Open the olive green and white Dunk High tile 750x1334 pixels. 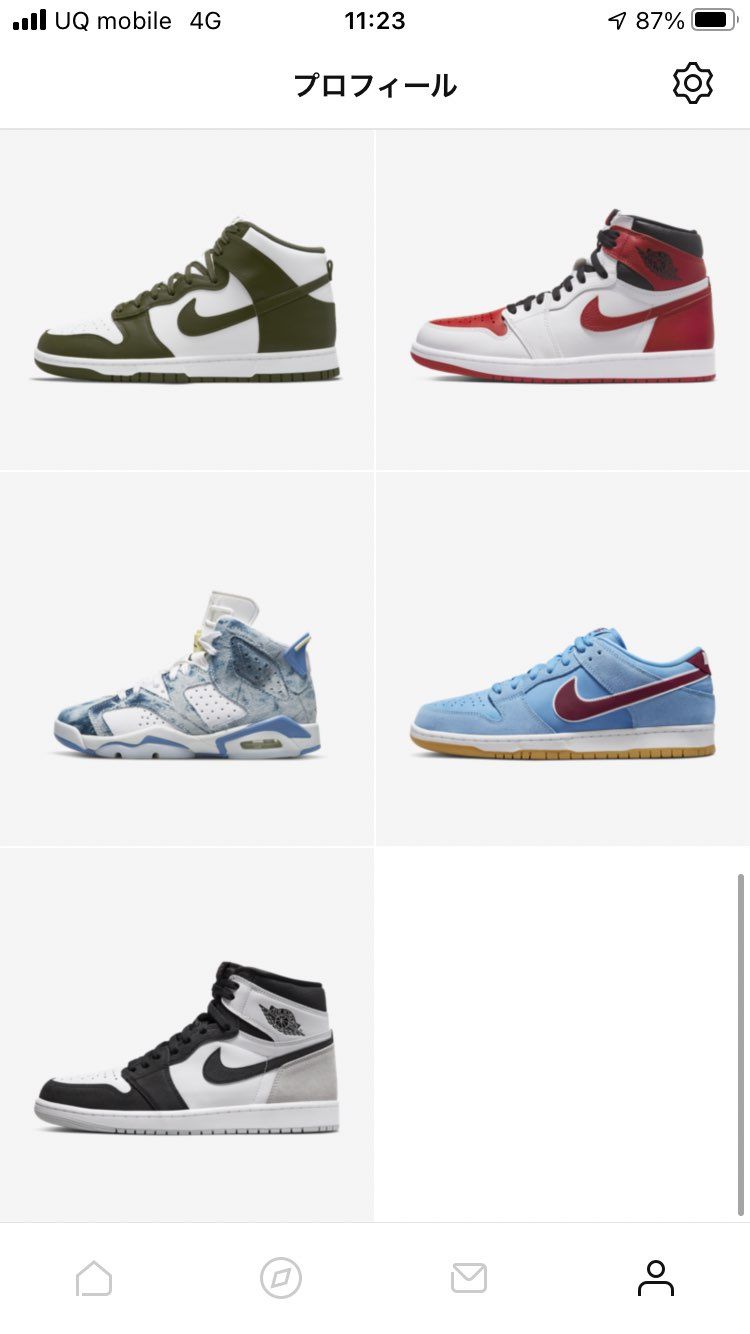pyautogui.click(x=187, y=300)
